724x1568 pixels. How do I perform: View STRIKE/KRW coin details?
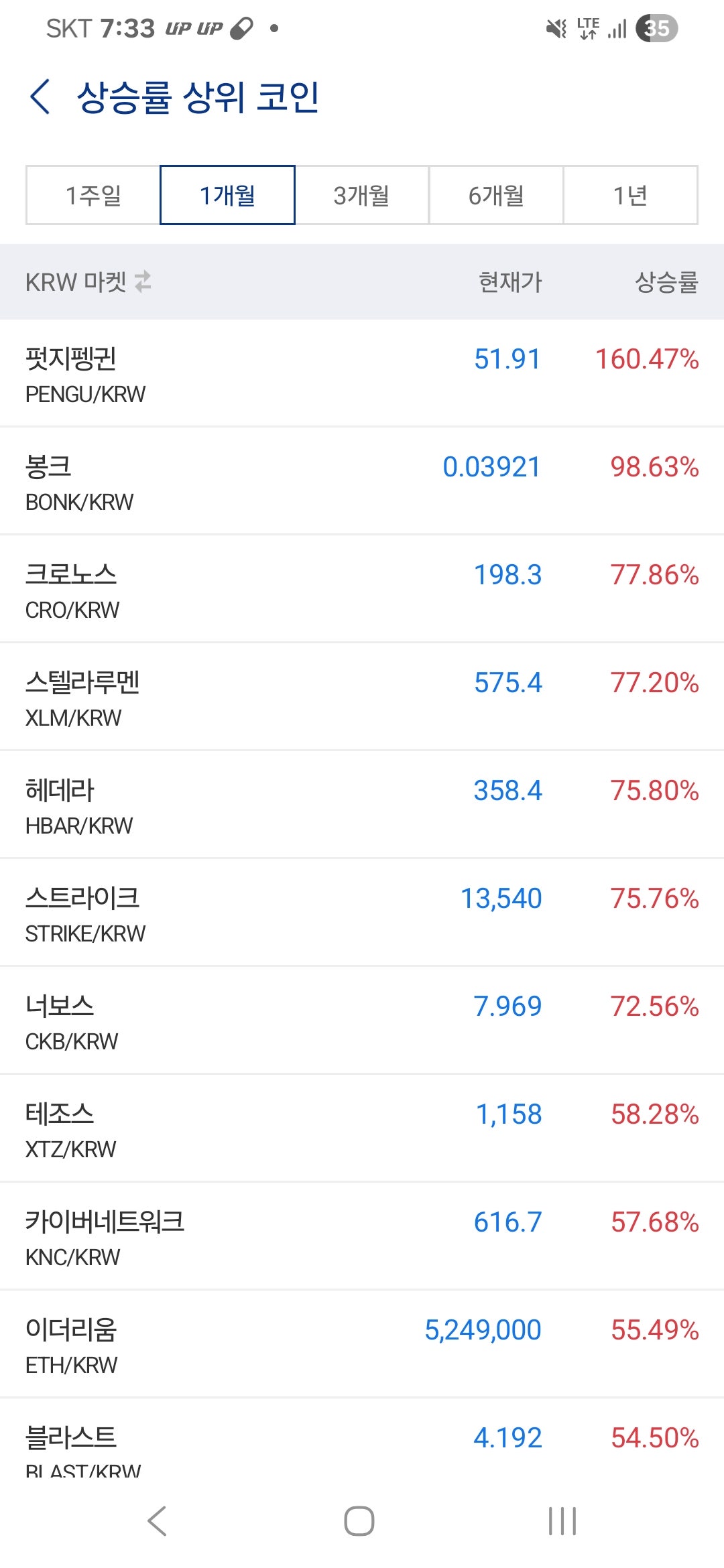(362, 913)
